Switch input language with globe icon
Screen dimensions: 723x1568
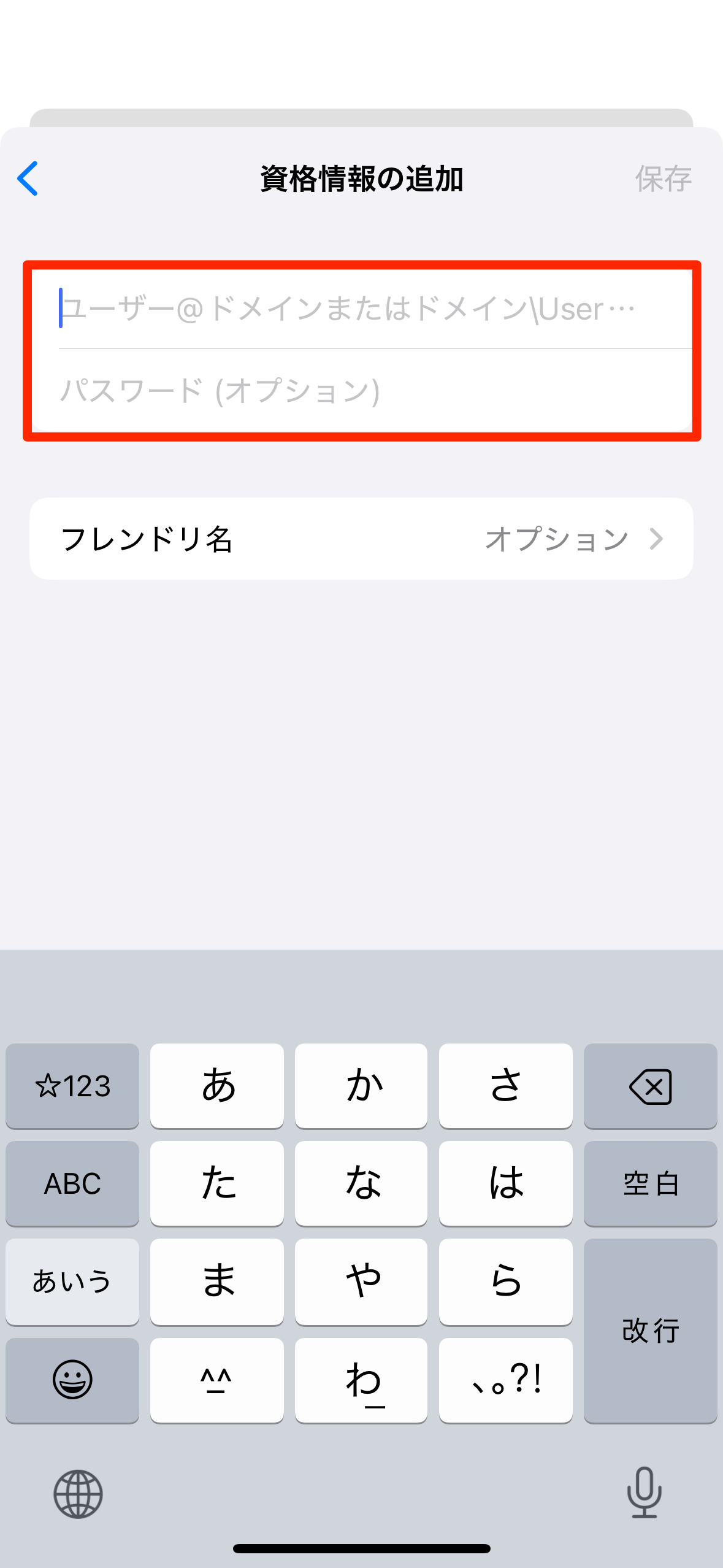78,1494
